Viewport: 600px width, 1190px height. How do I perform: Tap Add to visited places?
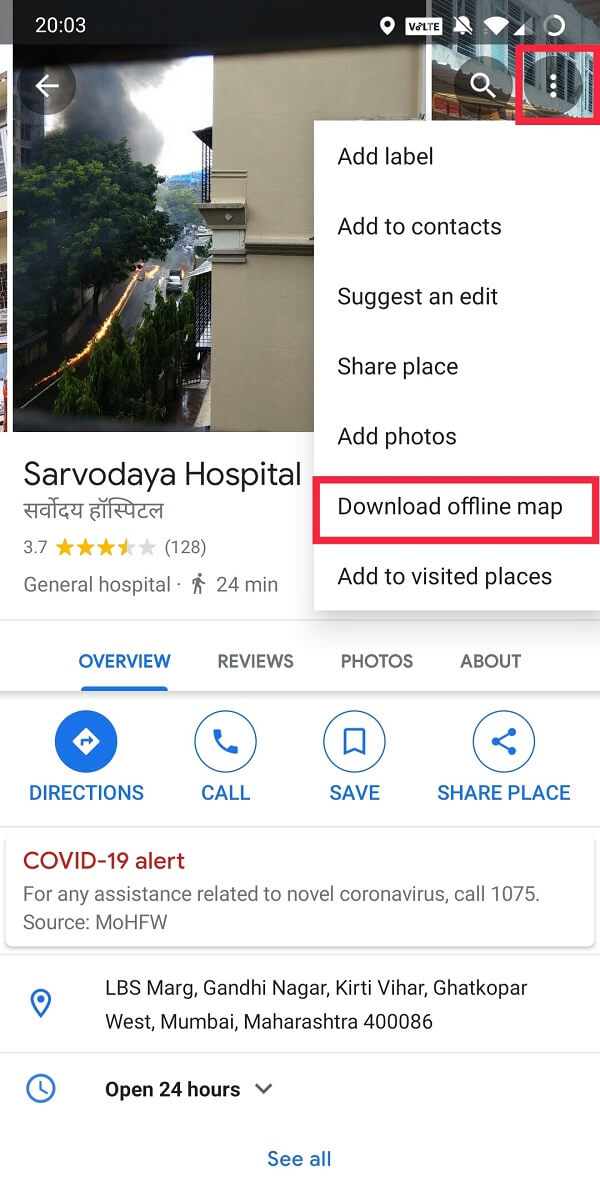[x=445, y=577]
